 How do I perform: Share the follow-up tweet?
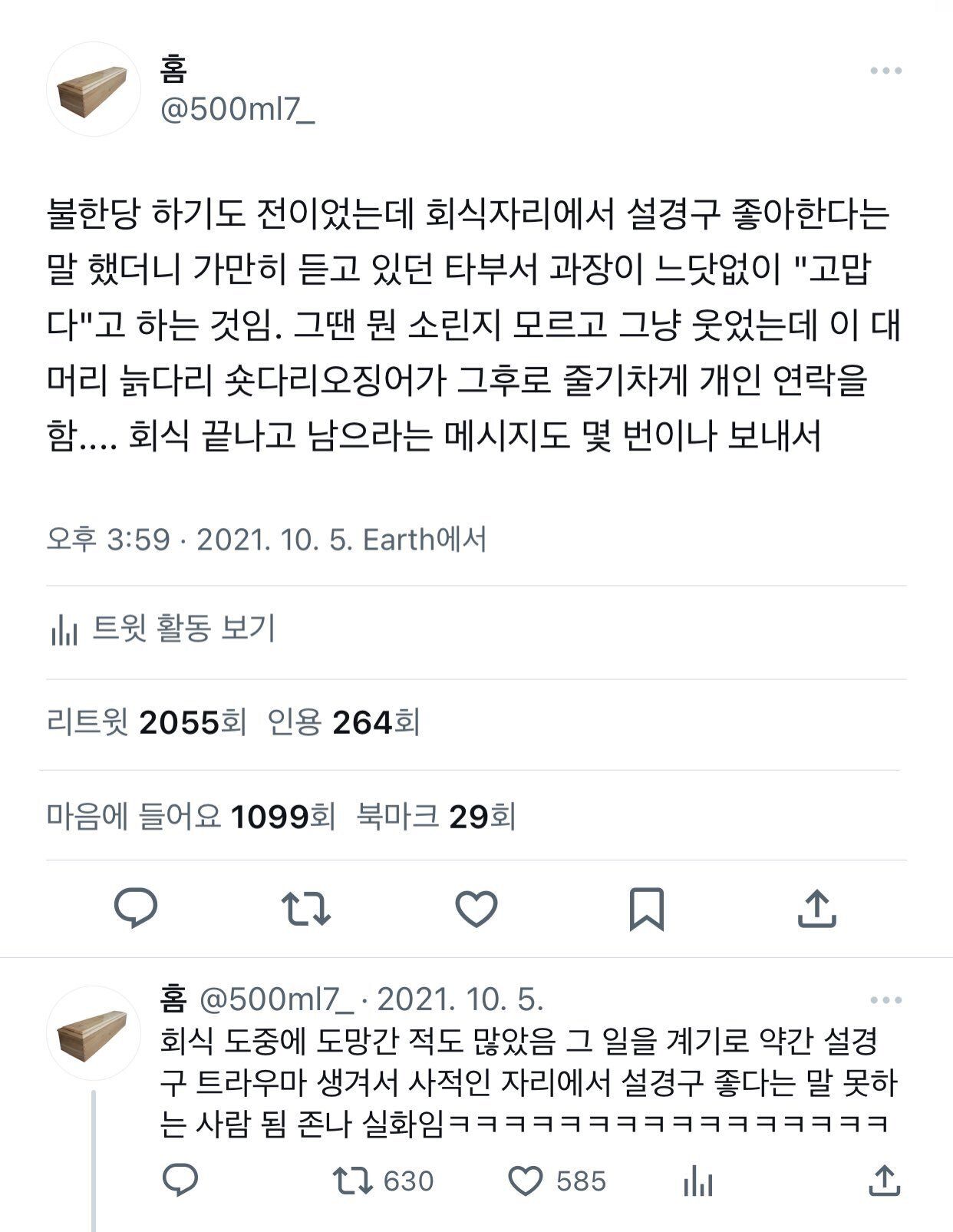883,1181
